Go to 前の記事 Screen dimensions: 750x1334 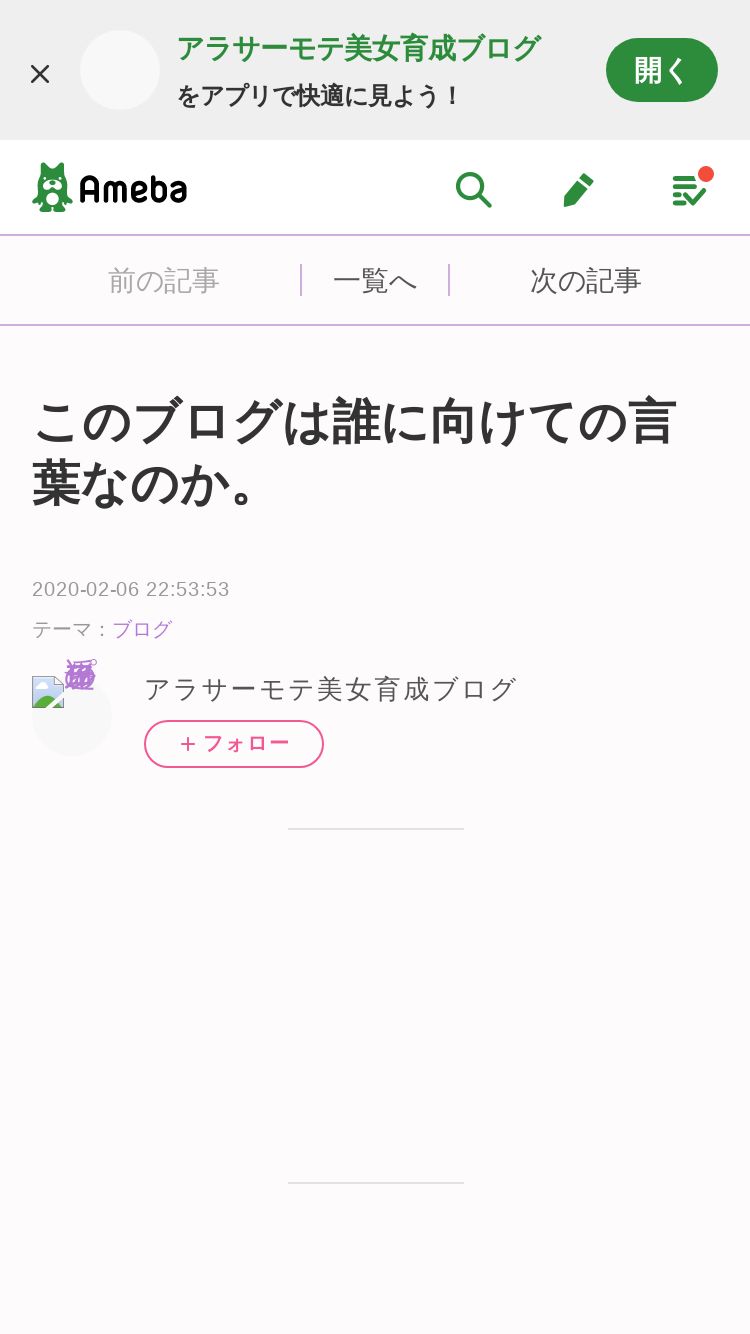coord(163,280)
